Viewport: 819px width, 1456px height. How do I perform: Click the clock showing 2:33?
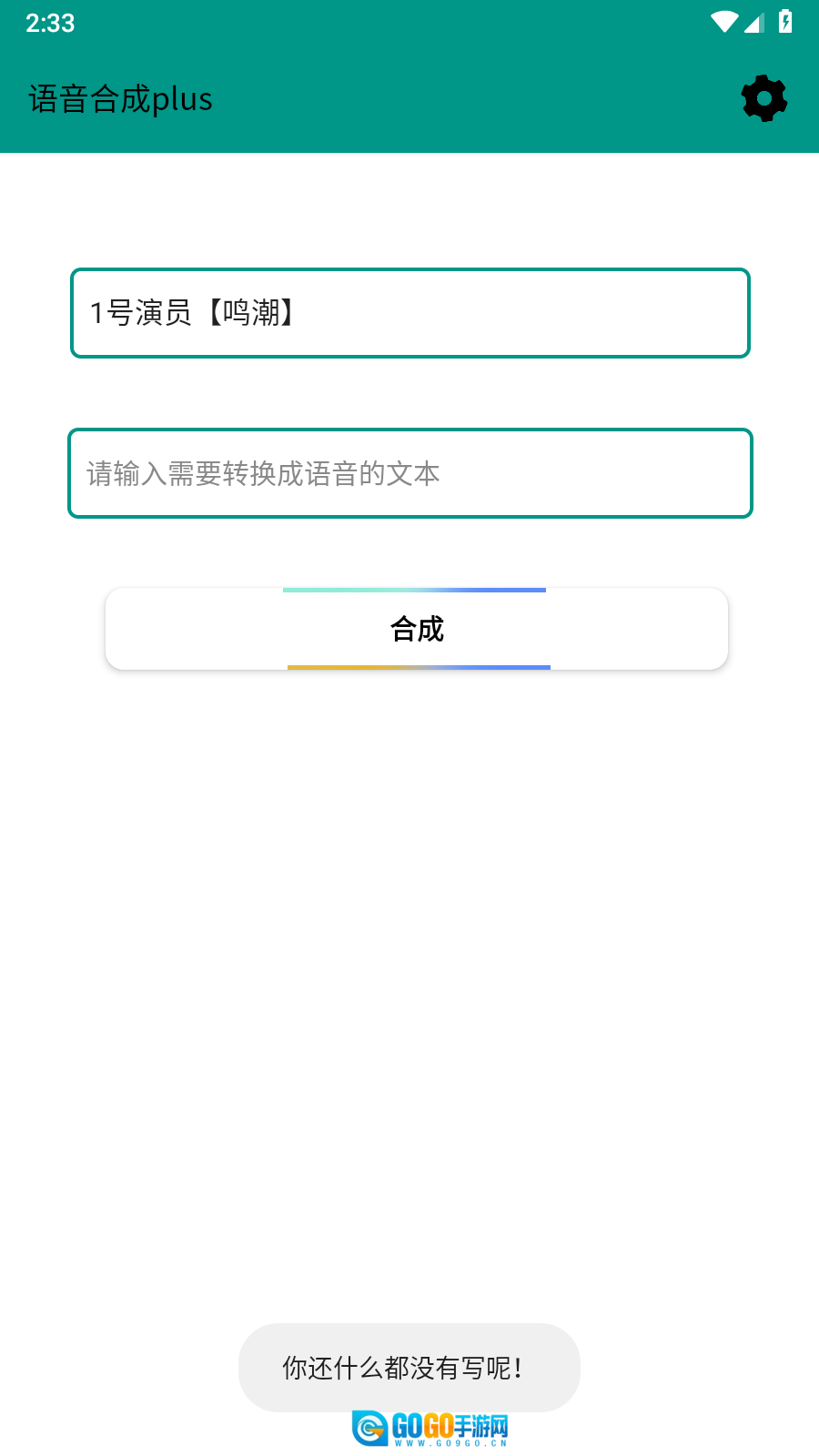coord(49,24)
